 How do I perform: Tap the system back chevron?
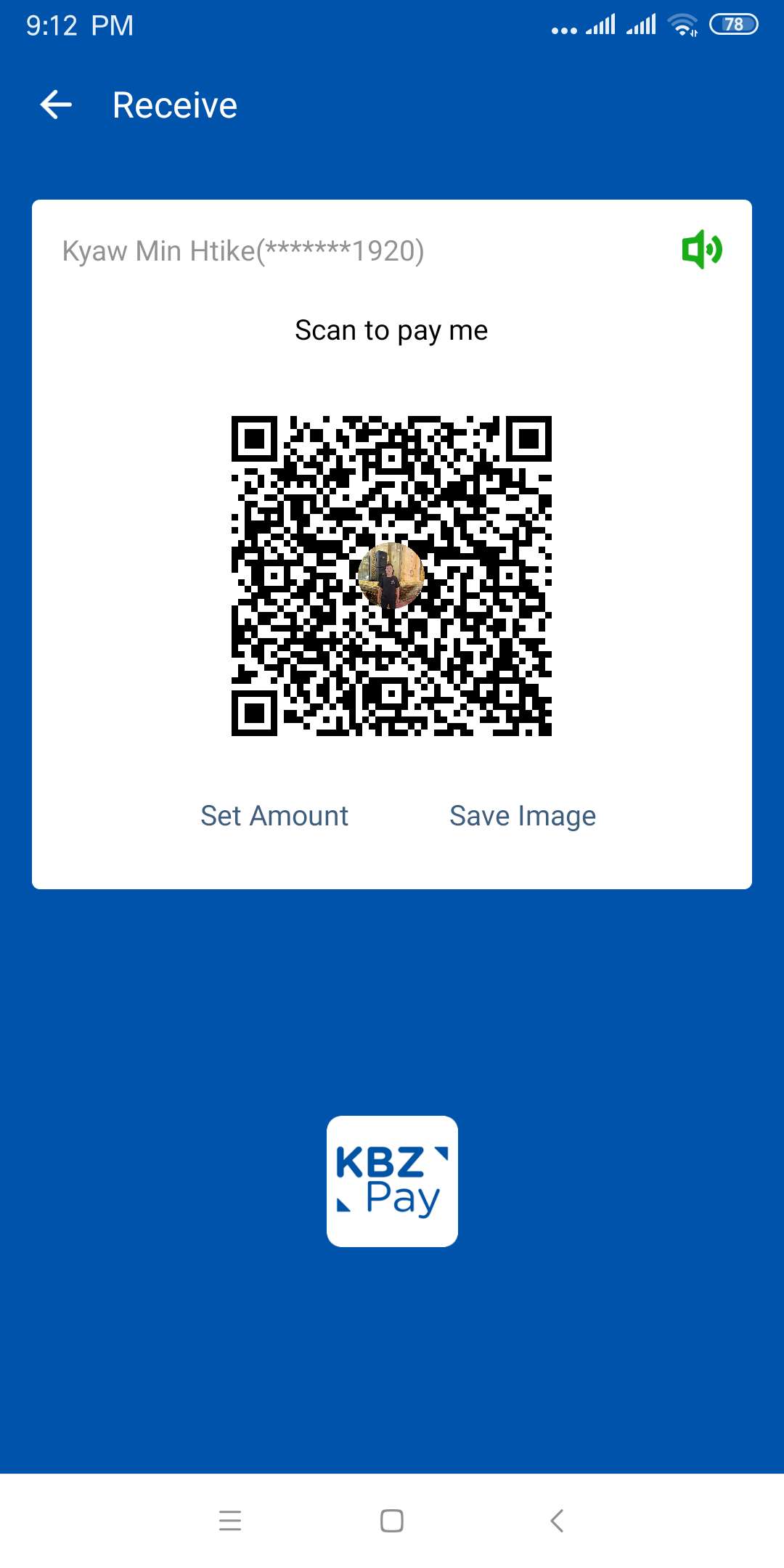tap(557, 1520)
